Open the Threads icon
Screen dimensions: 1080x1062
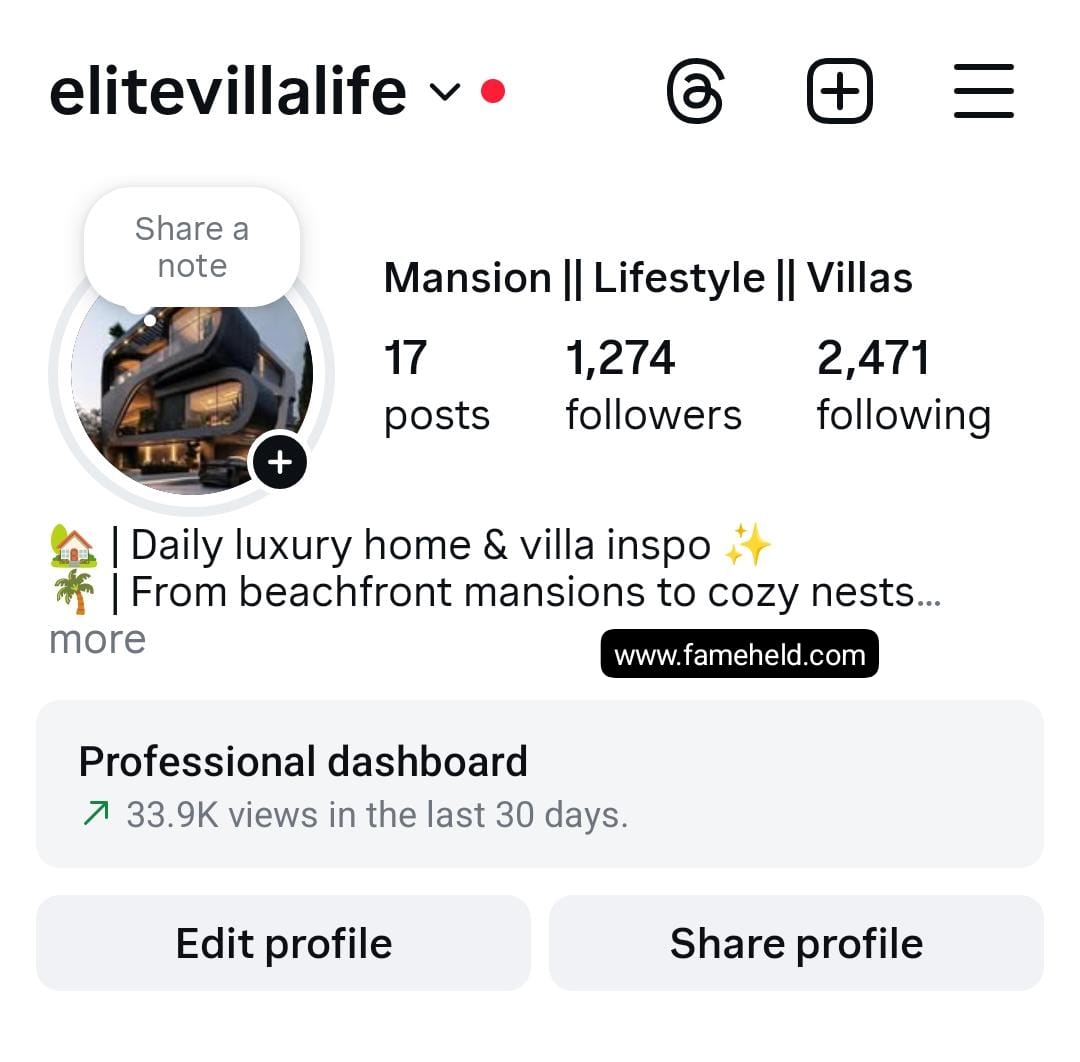pos(695,92)
